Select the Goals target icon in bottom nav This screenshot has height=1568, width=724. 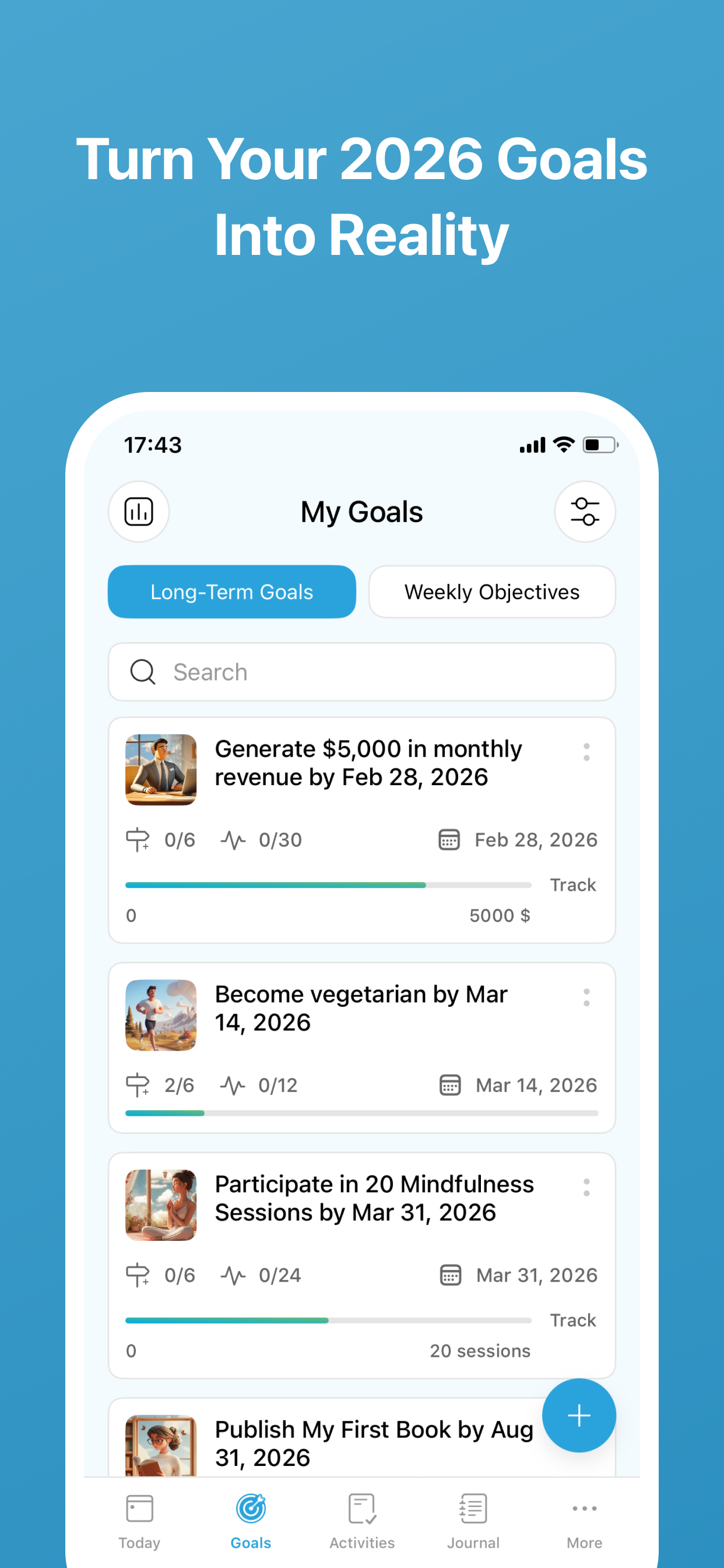click(251, 1508)
